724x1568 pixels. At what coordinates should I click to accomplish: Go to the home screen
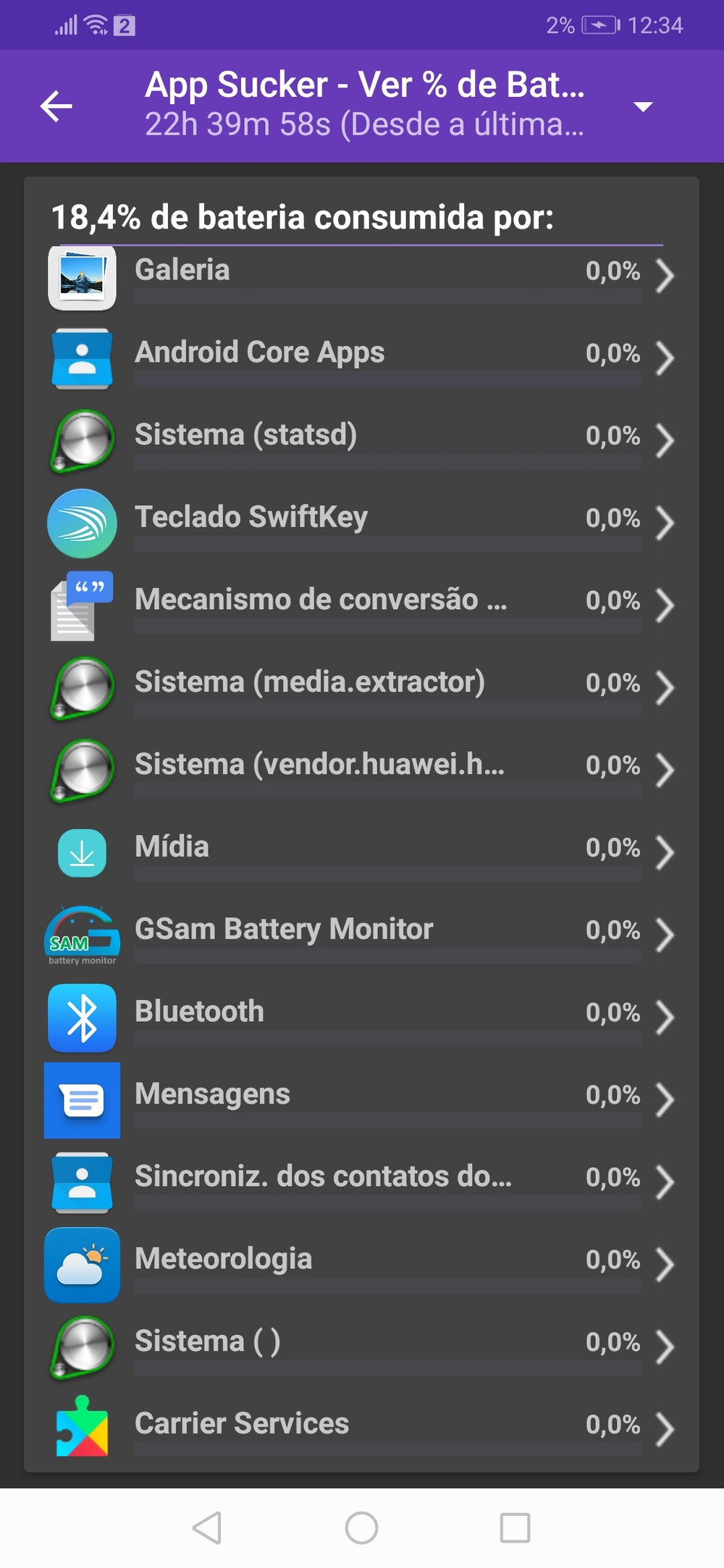[361, 1527]
